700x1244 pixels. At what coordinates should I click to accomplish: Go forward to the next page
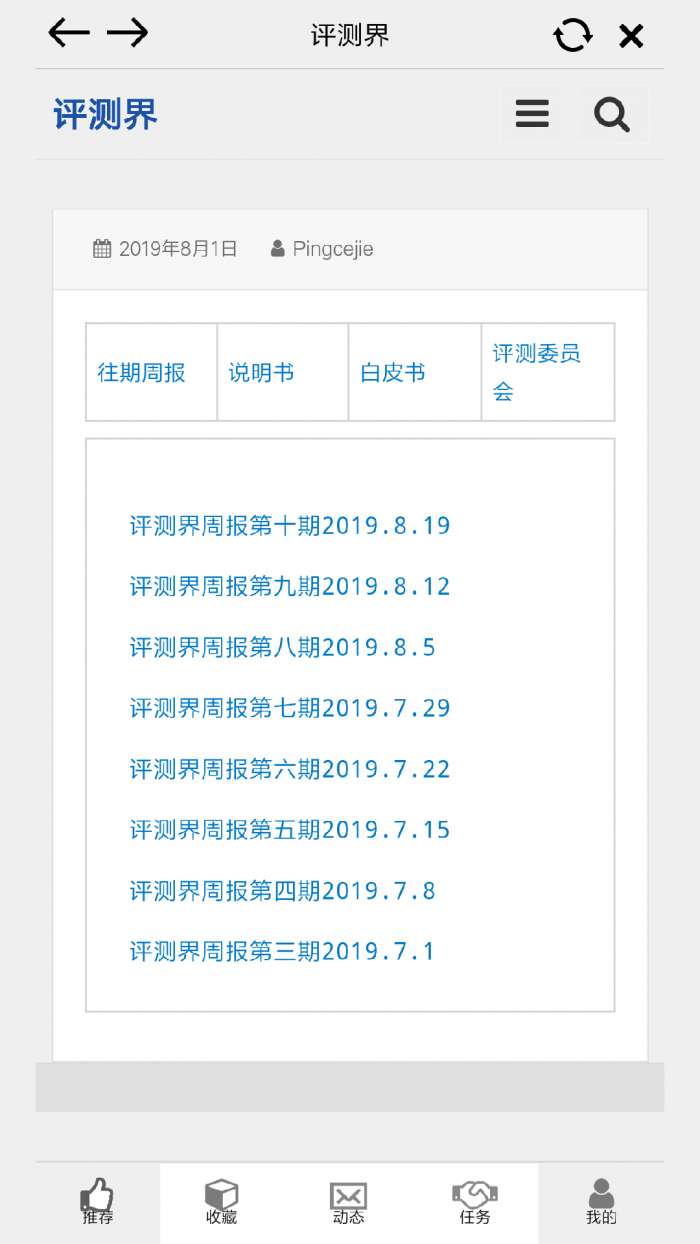click(x=128, y=34)
